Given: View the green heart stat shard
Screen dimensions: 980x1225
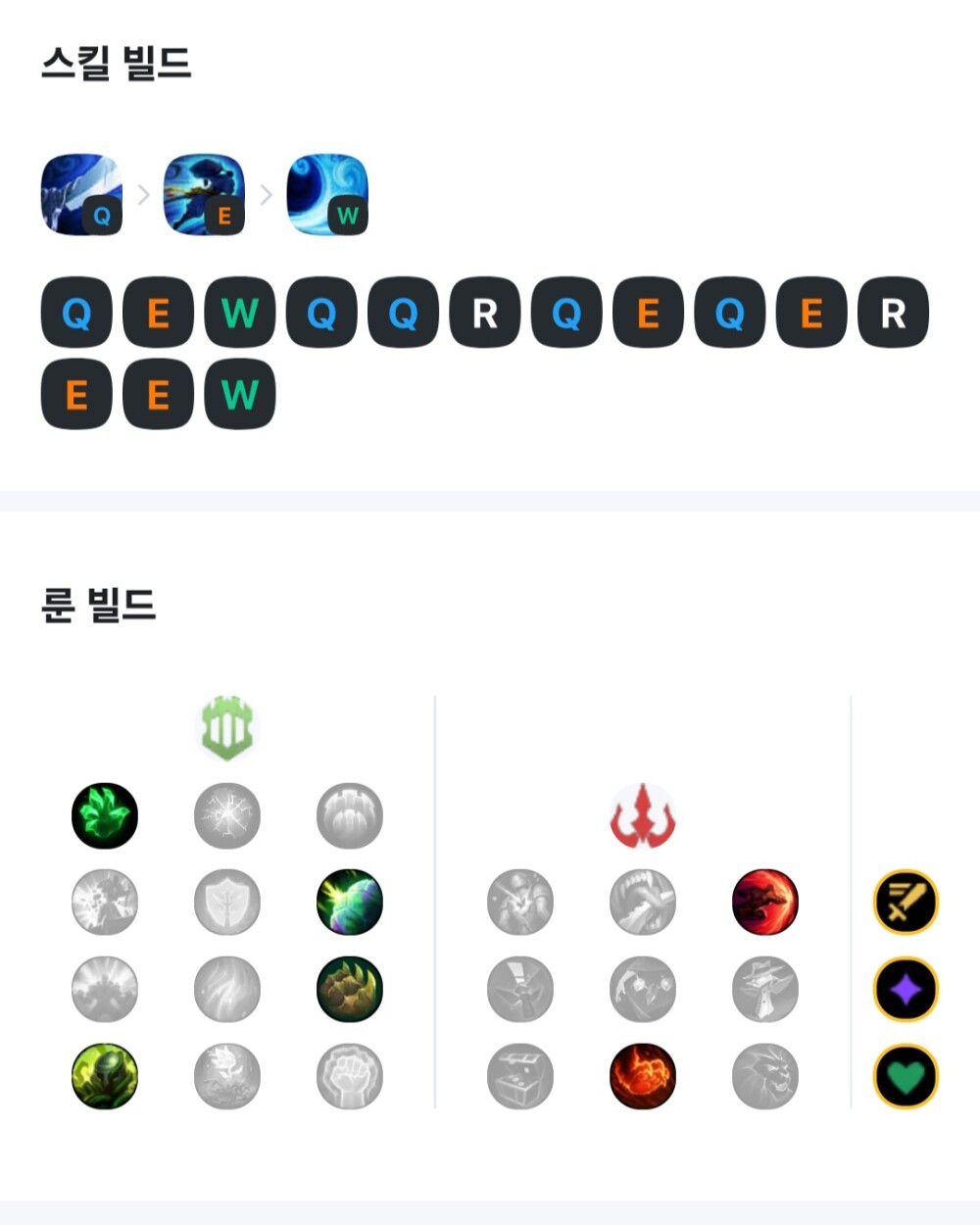Looking at the screenshot, I should point(906,1076).
